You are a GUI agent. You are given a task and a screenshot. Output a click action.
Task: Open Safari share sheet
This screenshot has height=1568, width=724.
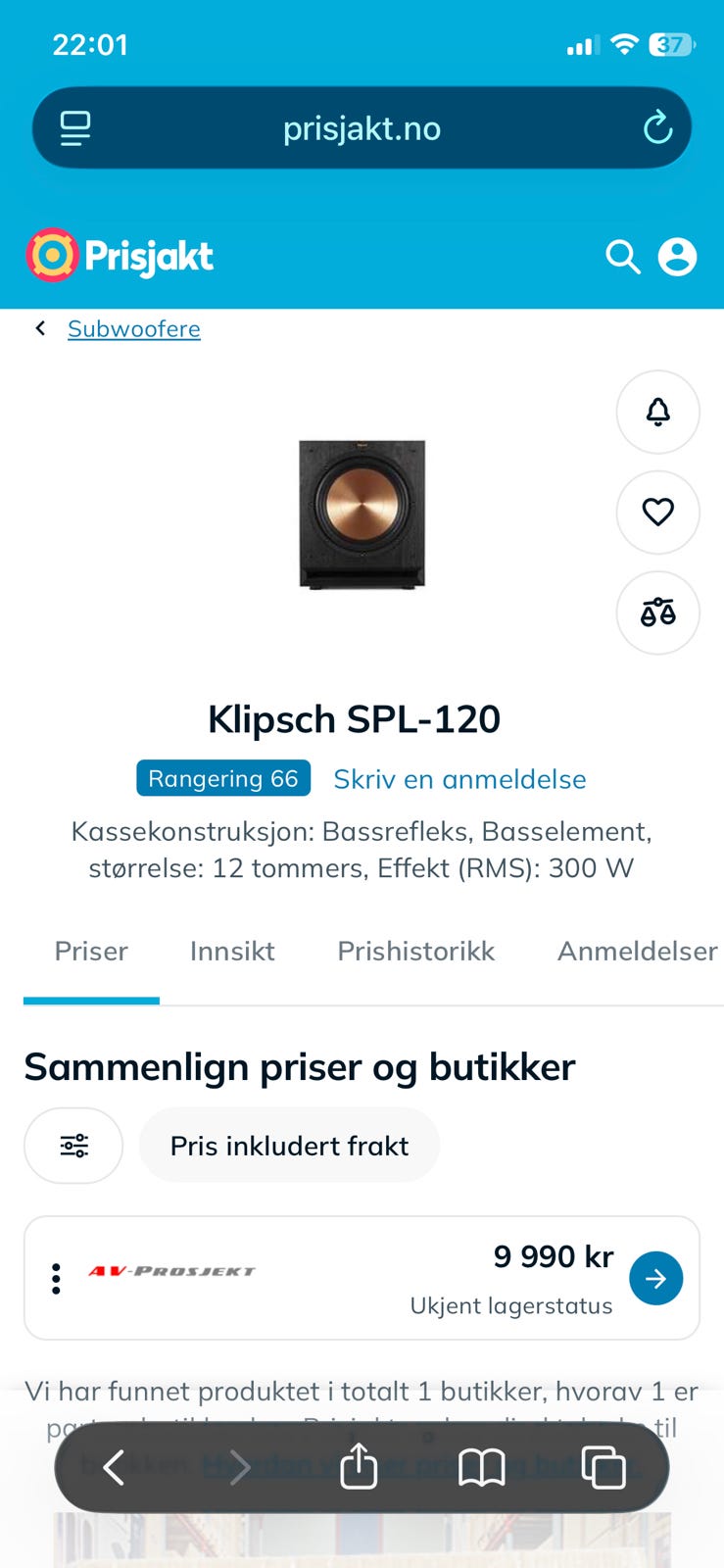pos(359,1467)
